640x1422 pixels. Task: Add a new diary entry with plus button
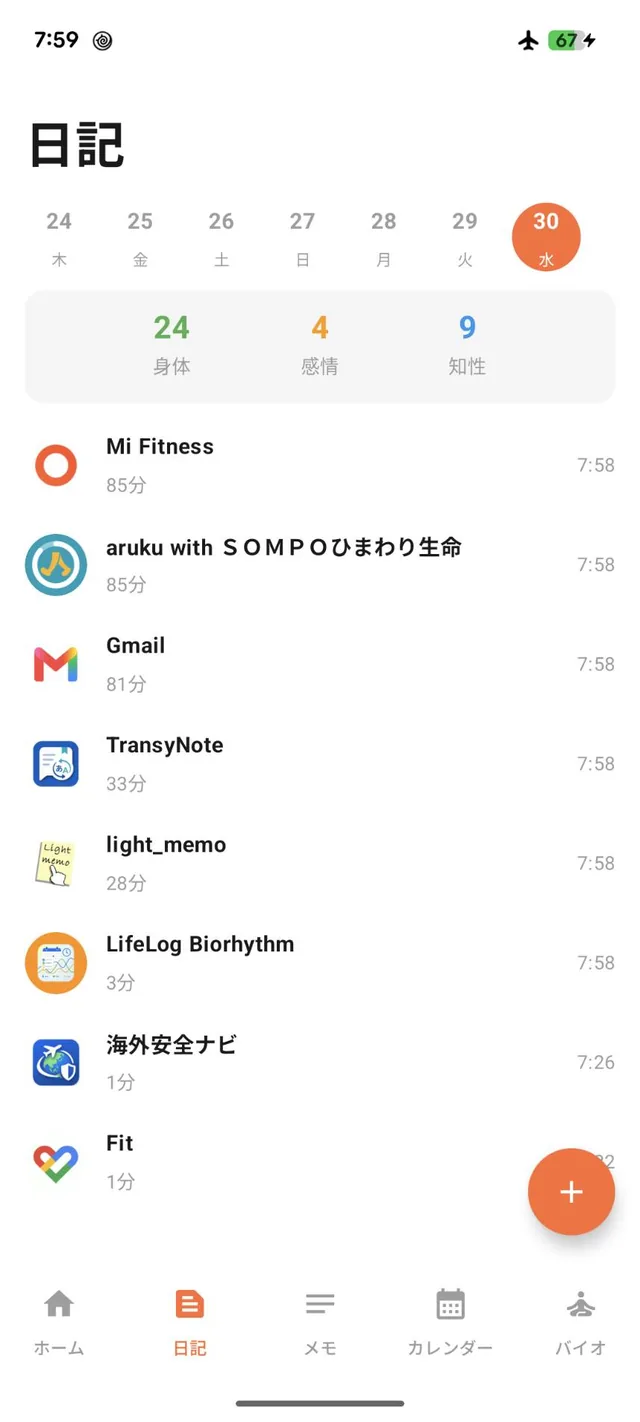point(571,1191)
